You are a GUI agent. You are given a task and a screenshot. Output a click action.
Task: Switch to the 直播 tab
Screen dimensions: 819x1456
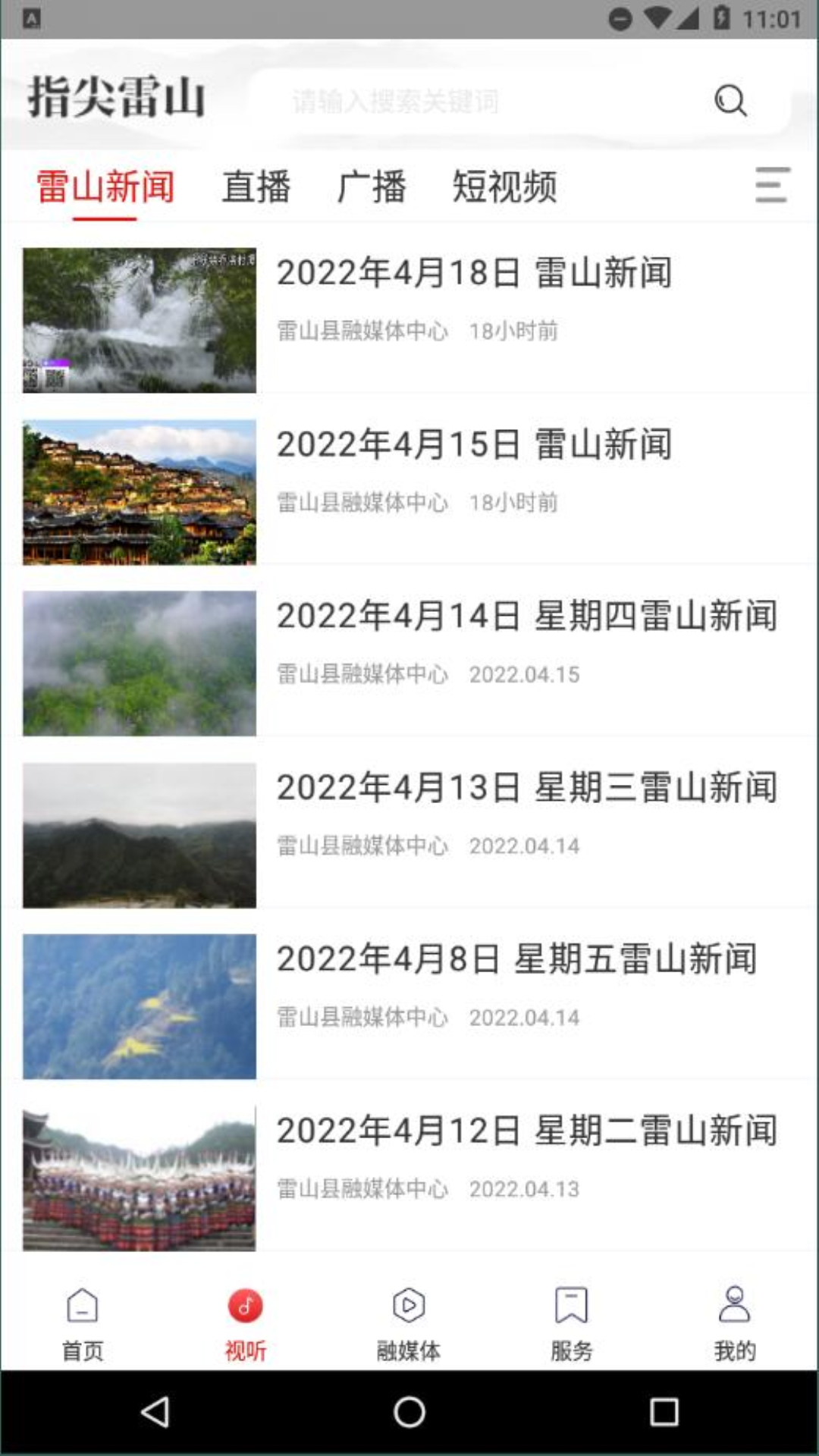click(258, 187)
